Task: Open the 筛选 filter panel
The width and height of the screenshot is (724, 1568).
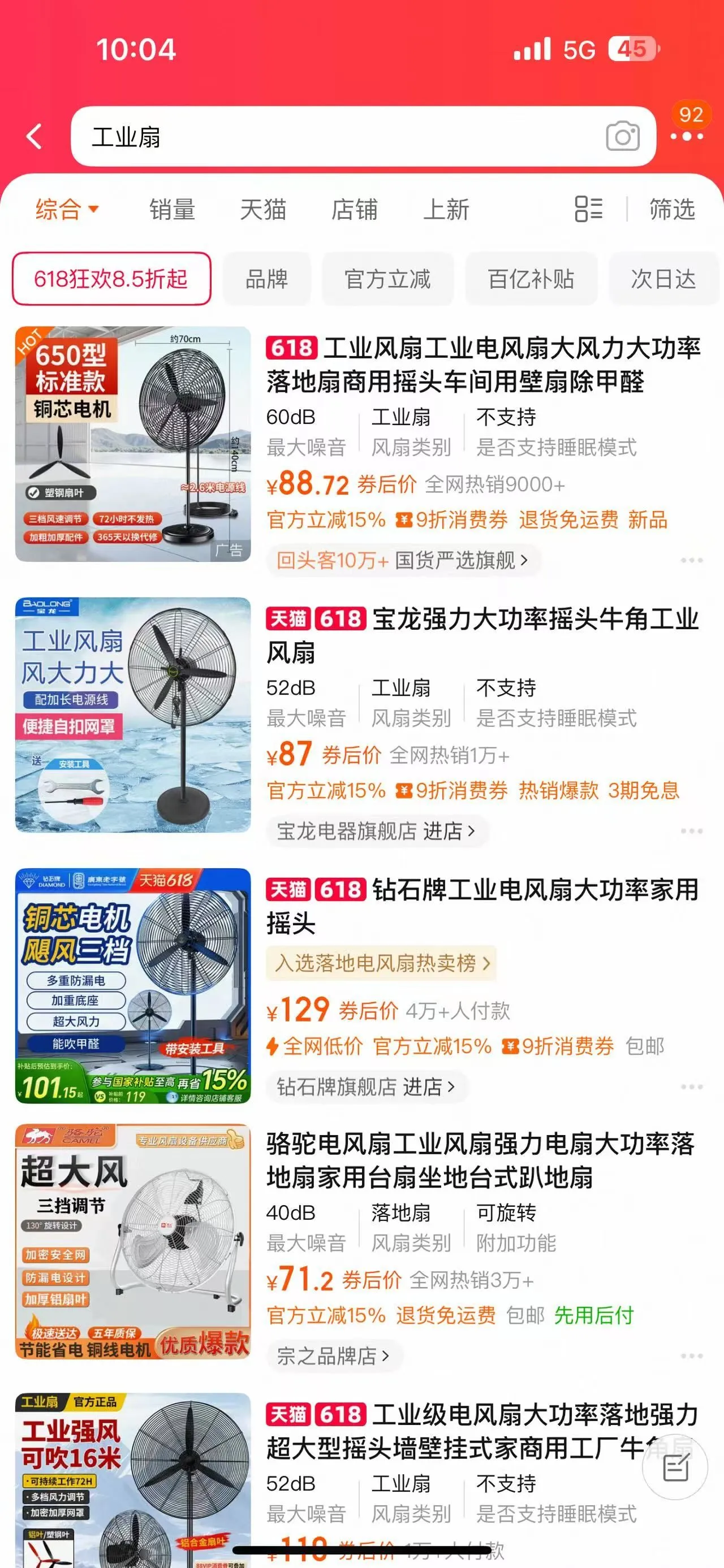Action: click(x=671, y=209)
